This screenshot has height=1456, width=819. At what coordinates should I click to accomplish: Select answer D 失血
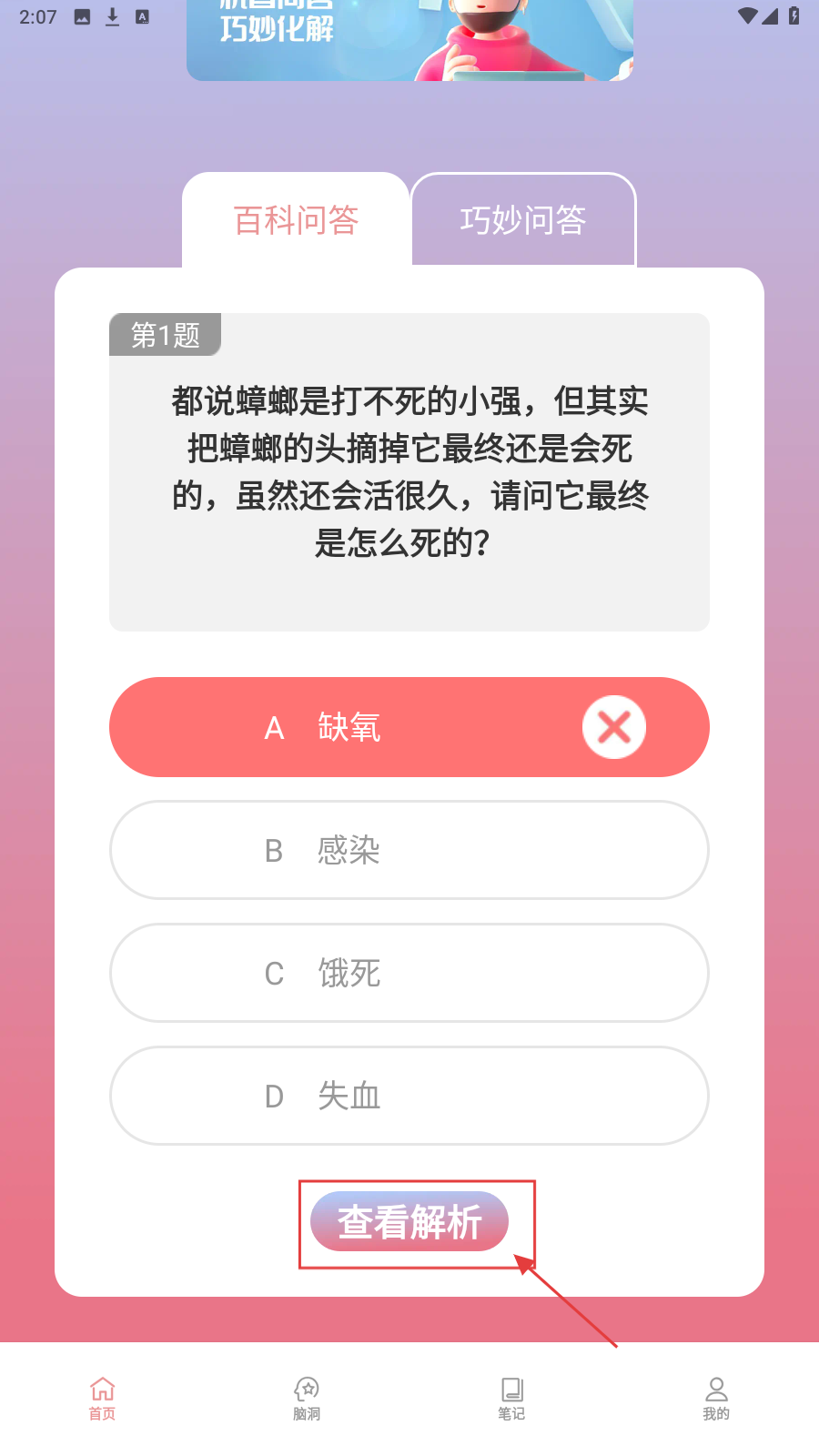click(x=409, y=1096)
